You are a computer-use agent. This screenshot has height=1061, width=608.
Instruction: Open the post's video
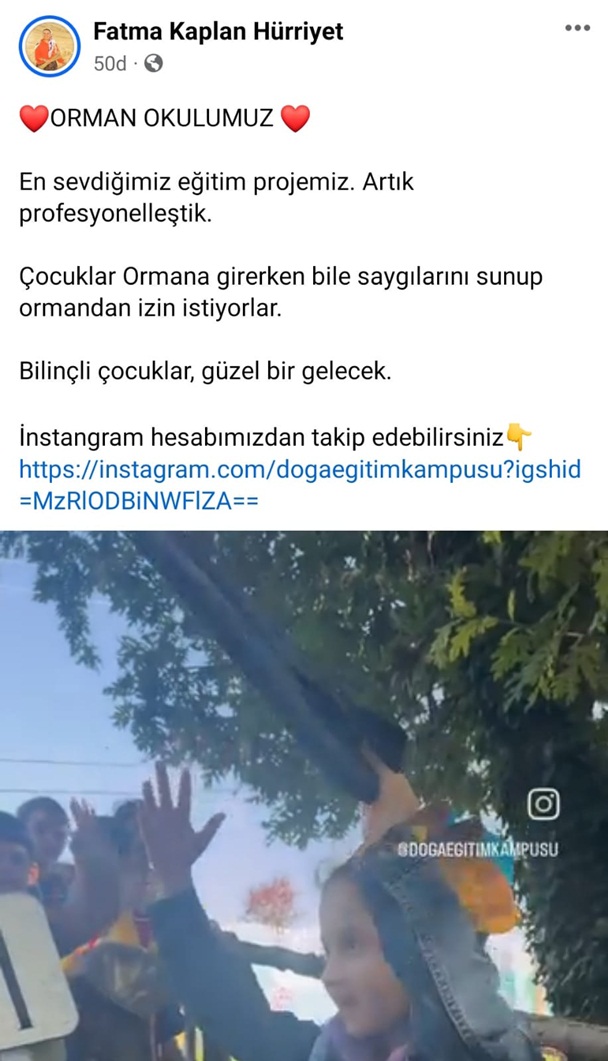point(304,795)
